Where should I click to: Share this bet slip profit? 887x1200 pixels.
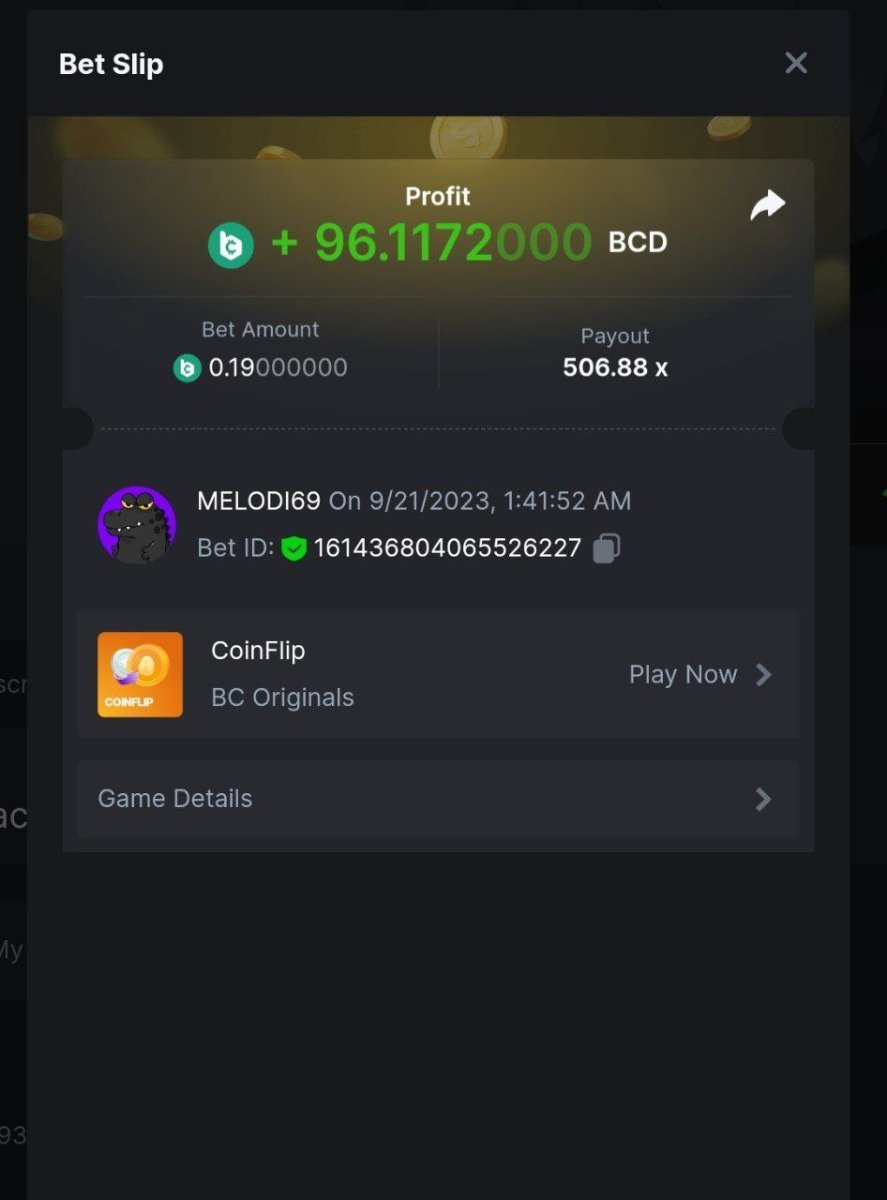[768, 205]
